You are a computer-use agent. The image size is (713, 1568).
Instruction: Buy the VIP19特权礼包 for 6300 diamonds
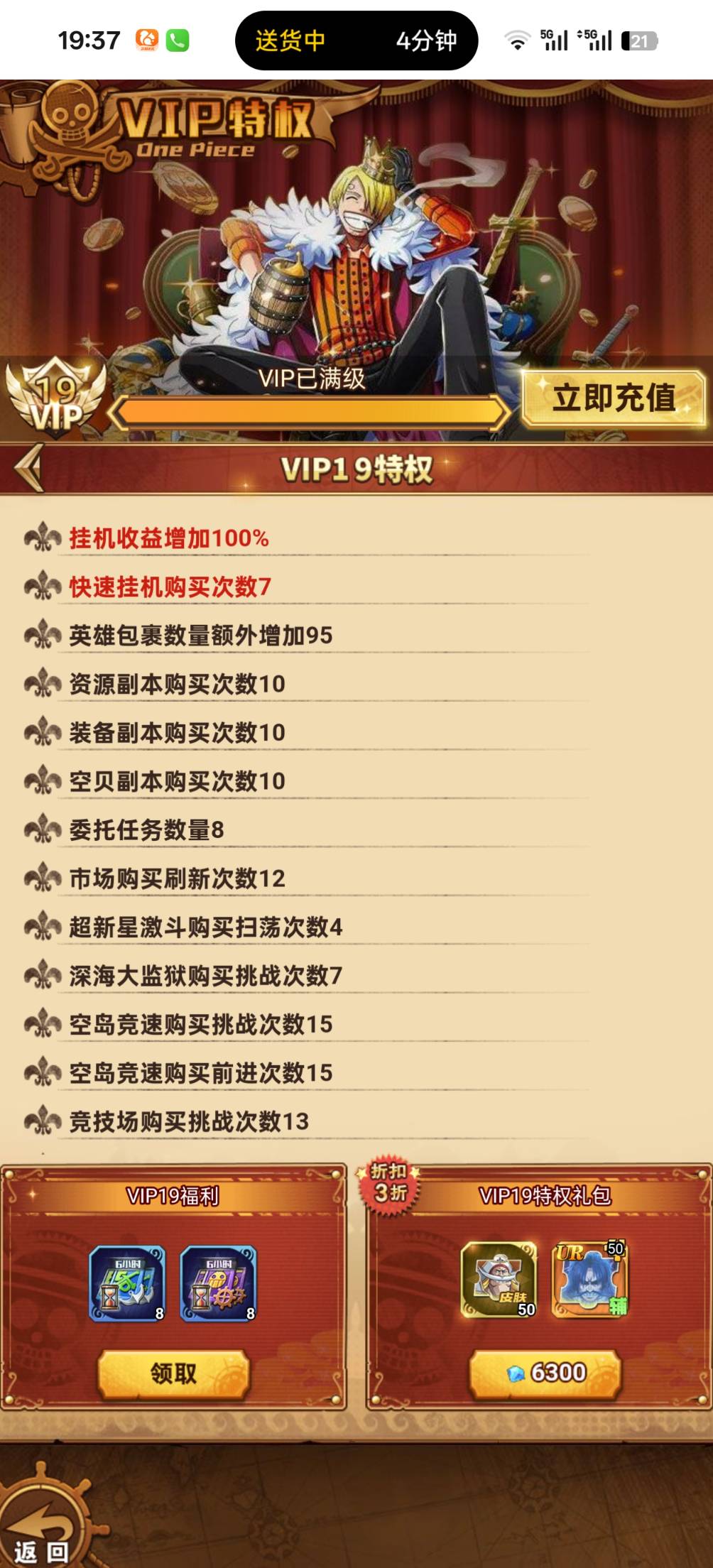pyautogui.click(x=545, y=1373)
